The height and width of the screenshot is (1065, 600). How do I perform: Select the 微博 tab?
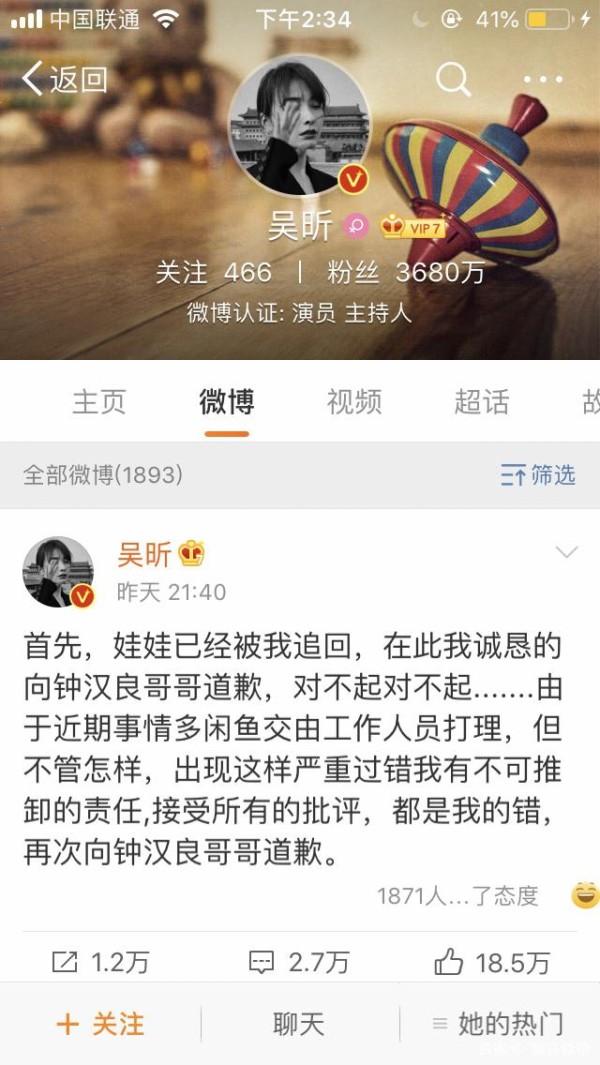pyautogui.click(x=227, y=402)
